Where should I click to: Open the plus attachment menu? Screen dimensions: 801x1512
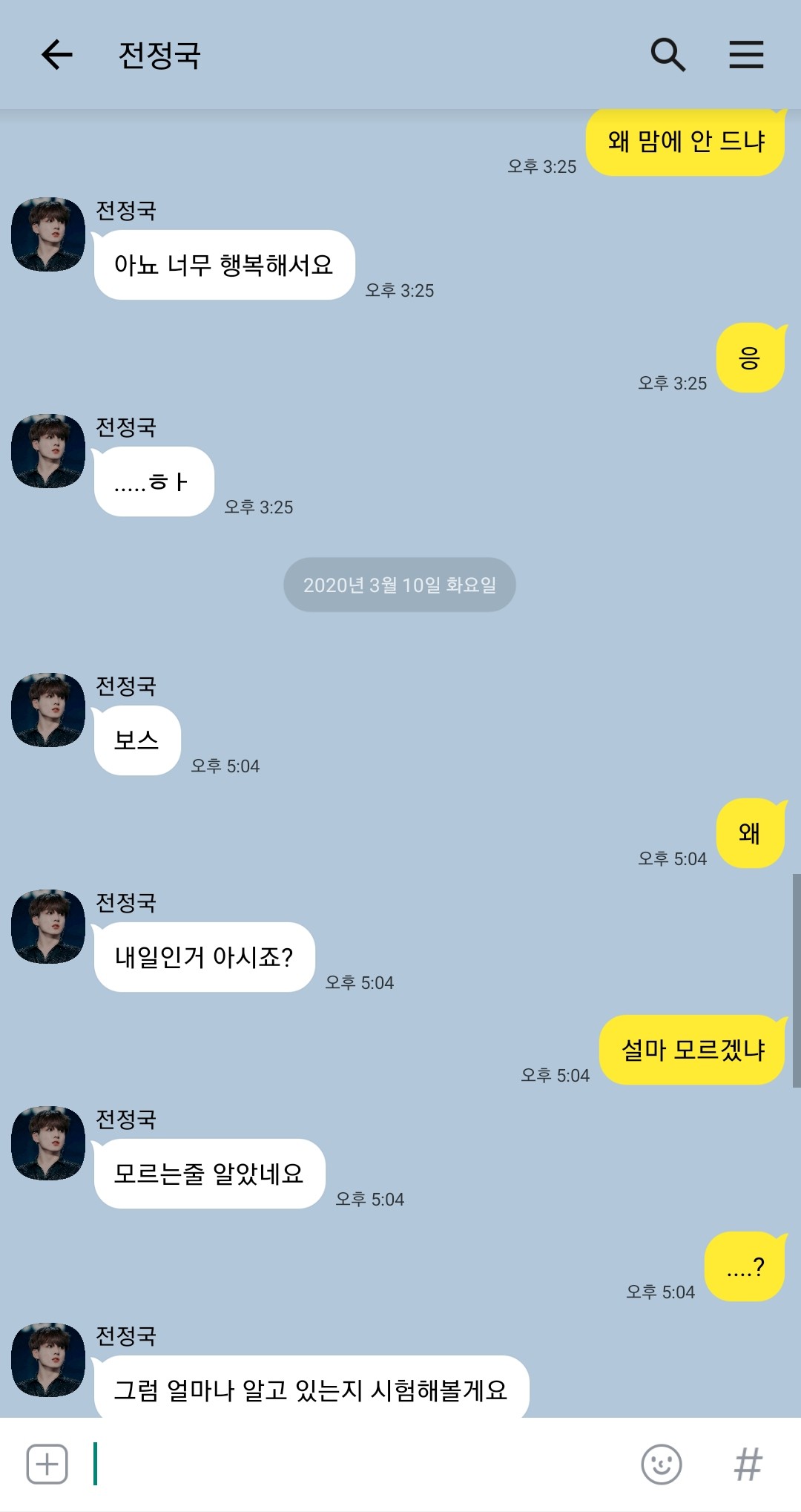click(47, 1464)
